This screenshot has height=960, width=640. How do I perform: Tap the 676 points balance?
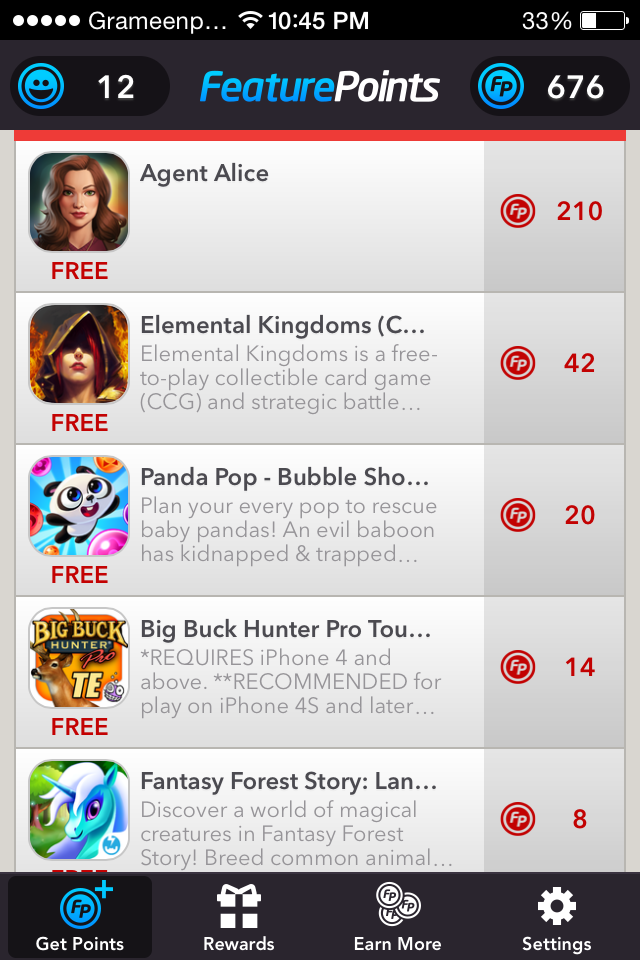547,87
